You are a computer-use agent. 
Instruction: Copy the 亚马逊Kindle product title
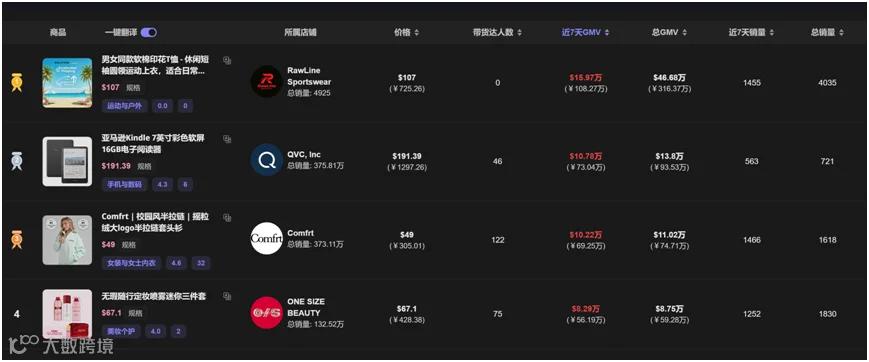[x=227, y=139]
